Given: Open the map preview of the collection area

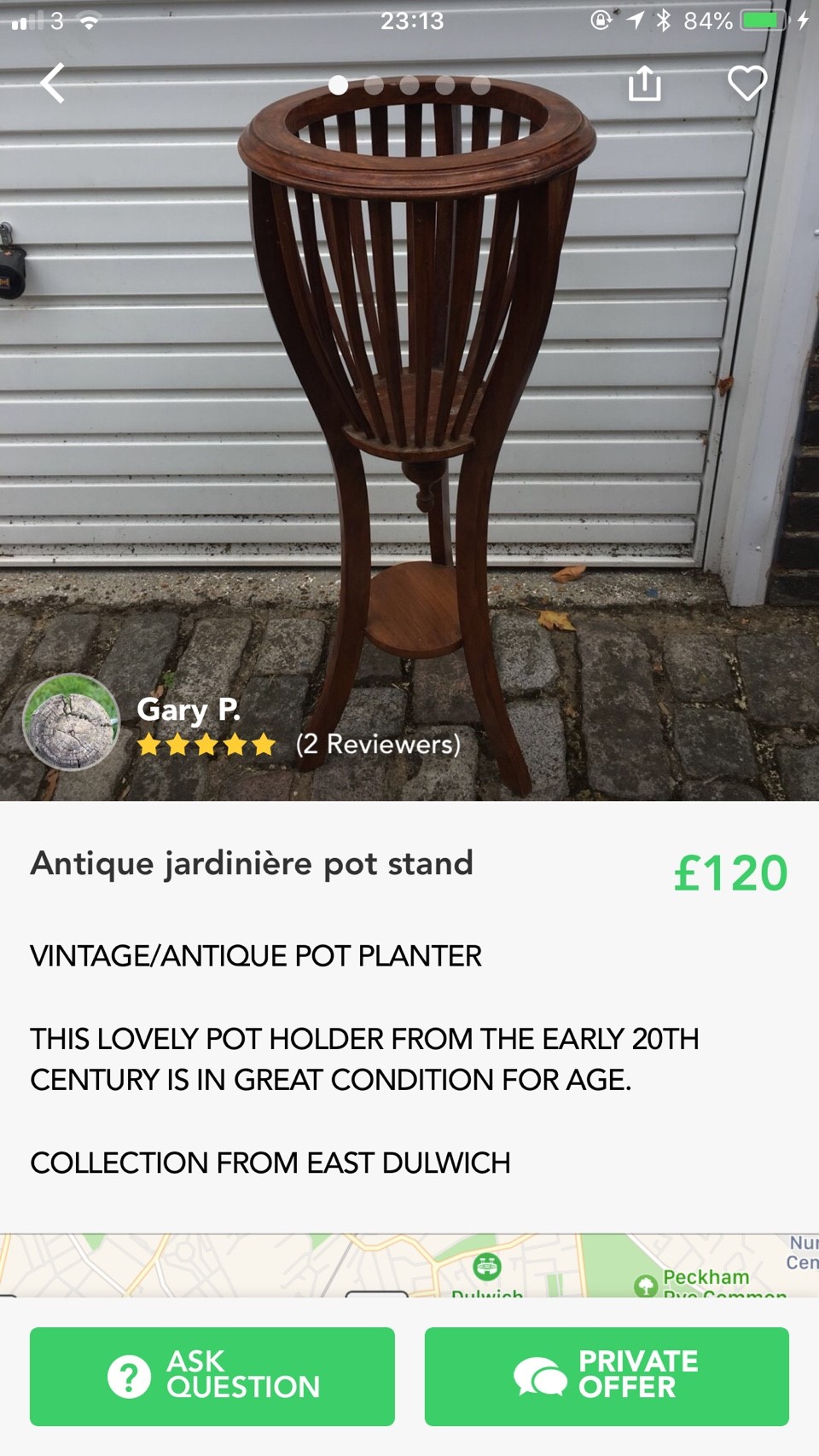Looking at the screenshot, I should 409,1266.
